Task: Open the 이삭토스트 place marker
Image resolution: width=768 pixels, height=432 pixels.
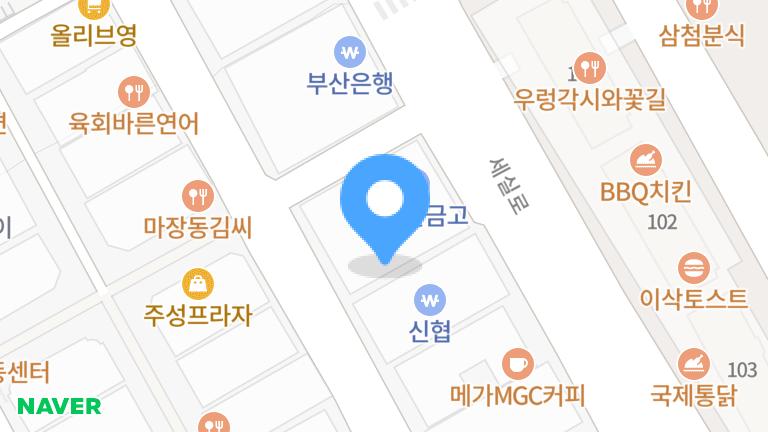Action: [694, 268]
